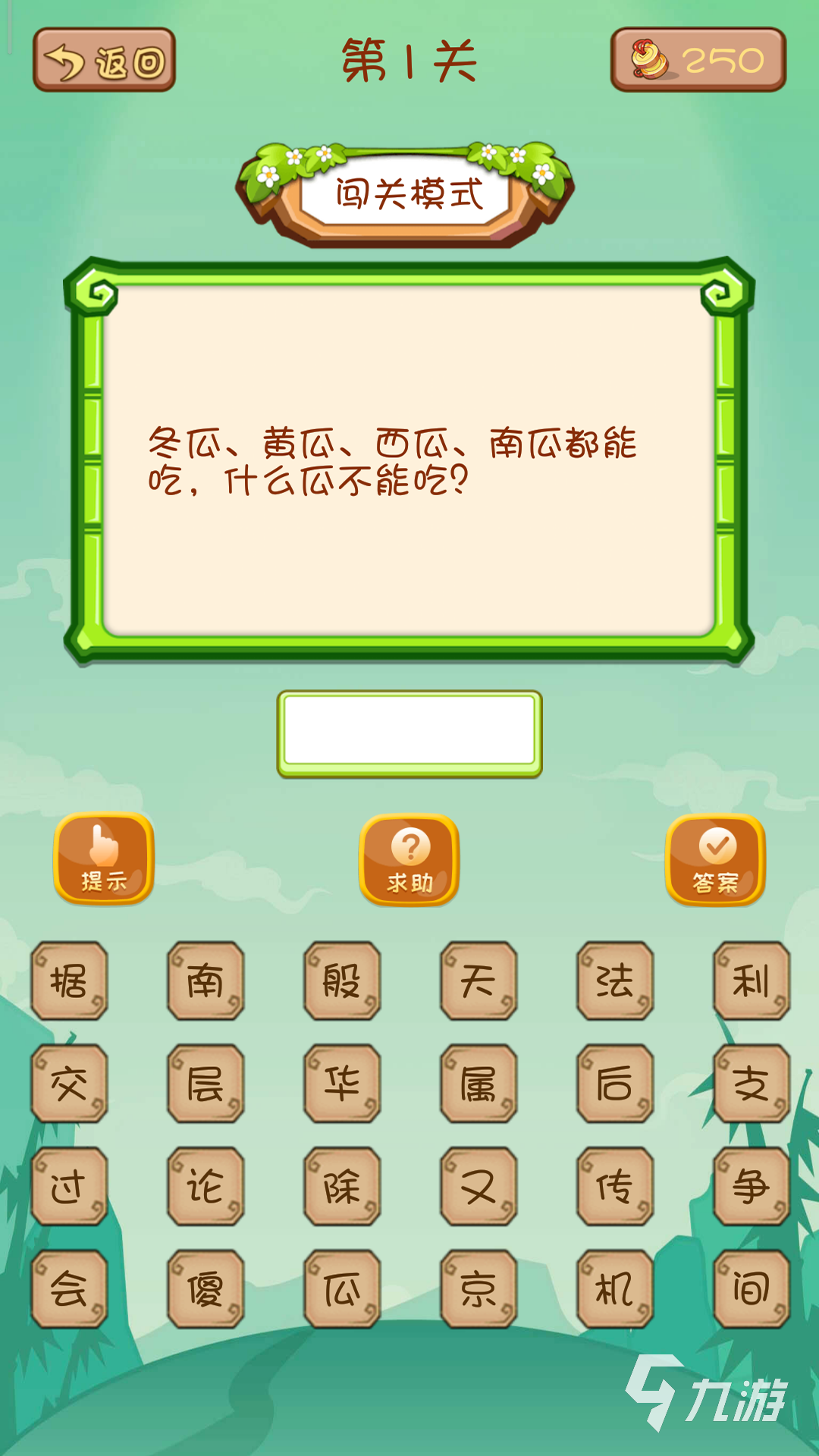Reveal the answer with 答案 button

(715, 860)
